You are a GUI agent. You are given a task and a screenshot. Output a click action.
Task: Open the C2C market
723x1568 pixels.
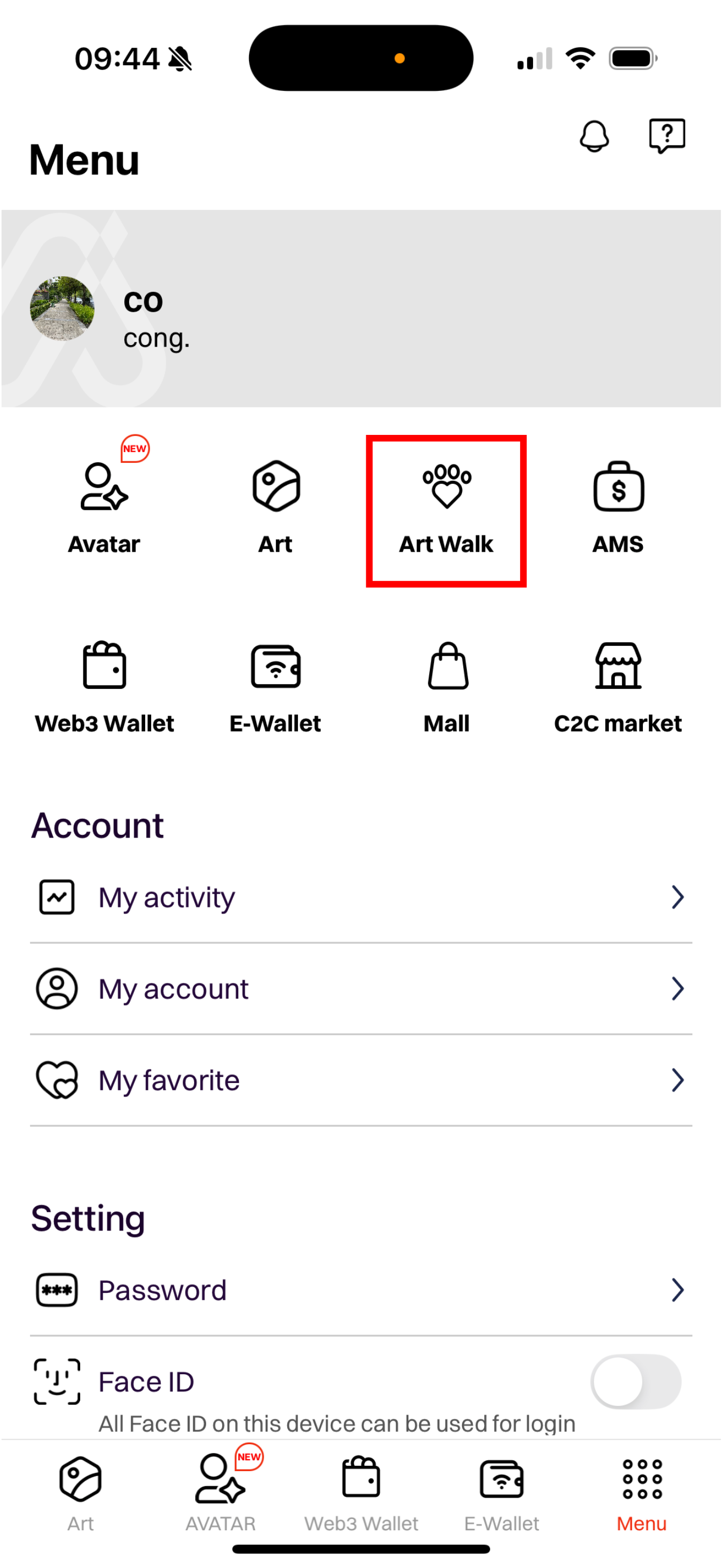coord(618,687)
